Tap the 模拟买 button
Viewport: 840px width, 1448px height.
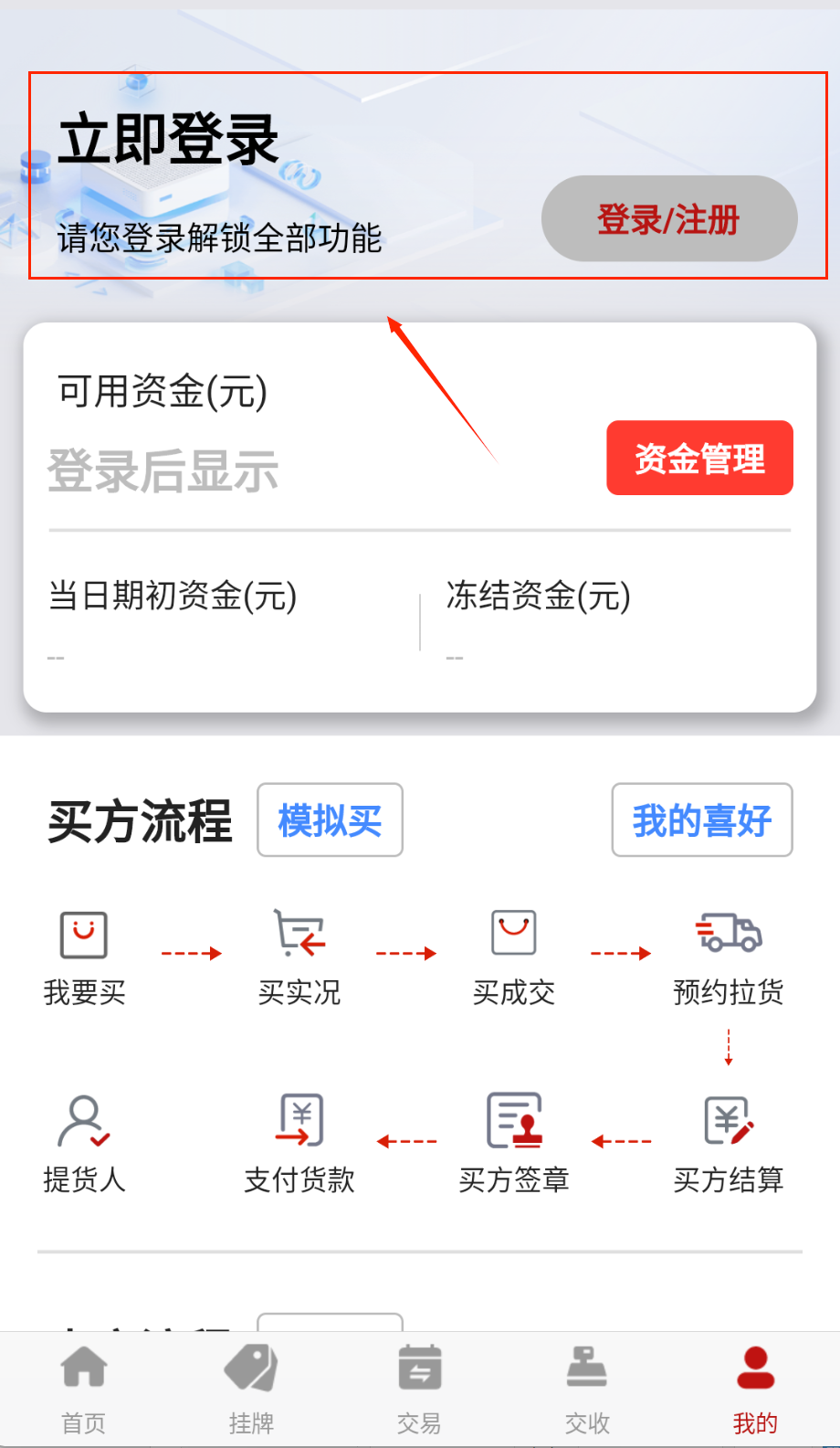pyautogui.click(x=330, y=819)
